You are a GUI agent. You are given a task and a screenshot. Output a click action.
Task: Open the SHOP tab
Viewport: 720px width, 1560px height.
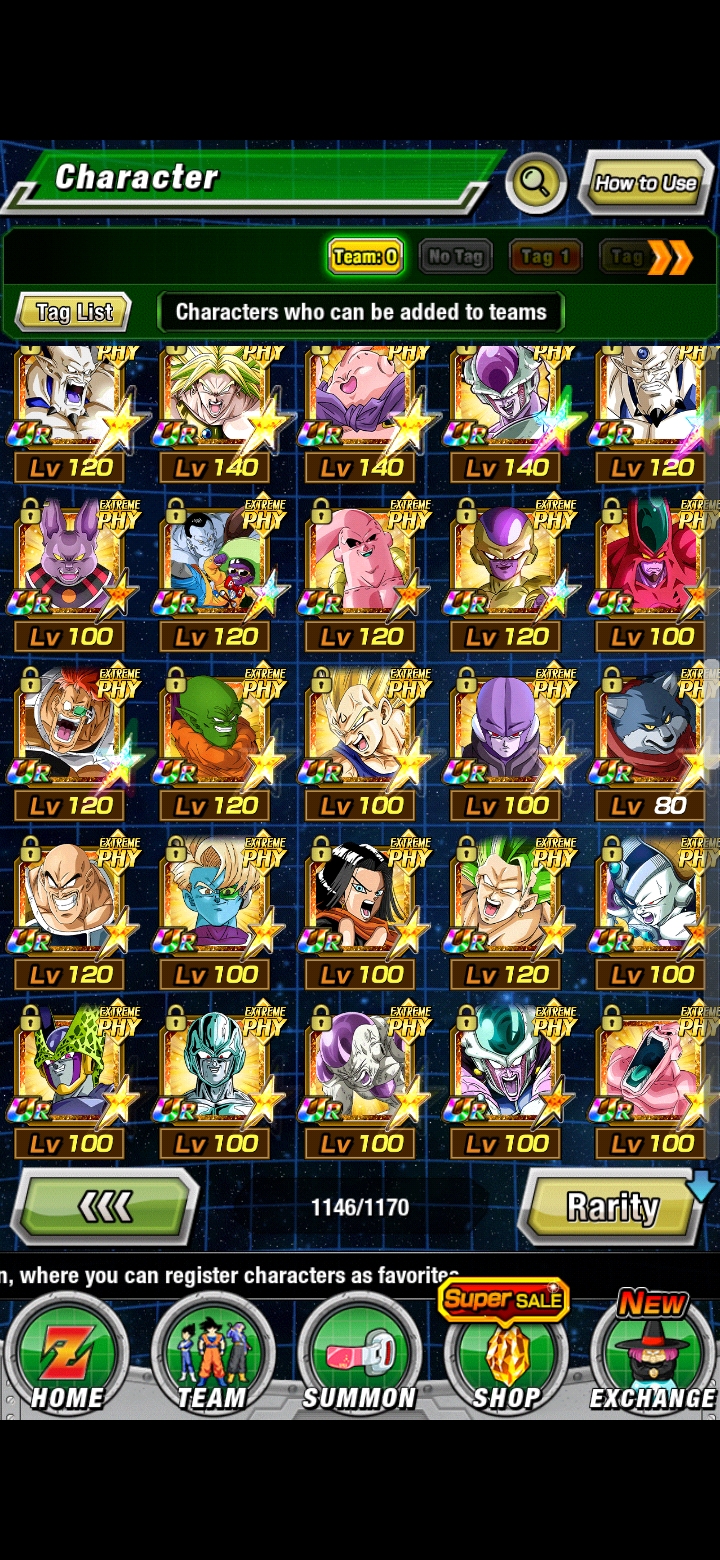[x=506, y=1355]
